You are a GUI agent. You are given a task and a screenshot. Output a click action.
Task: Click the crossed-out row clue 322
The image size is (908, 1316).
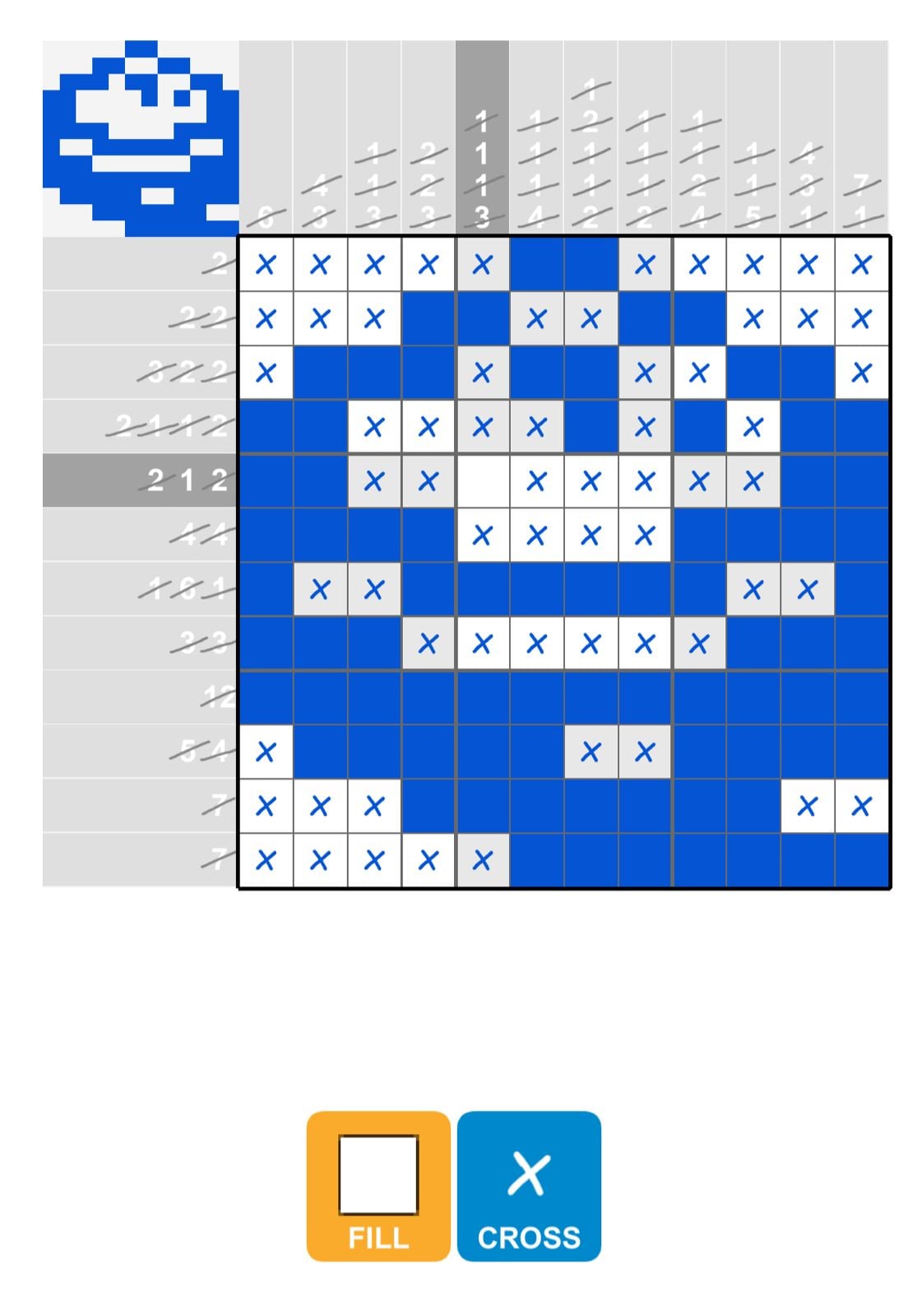pos(185,371)
